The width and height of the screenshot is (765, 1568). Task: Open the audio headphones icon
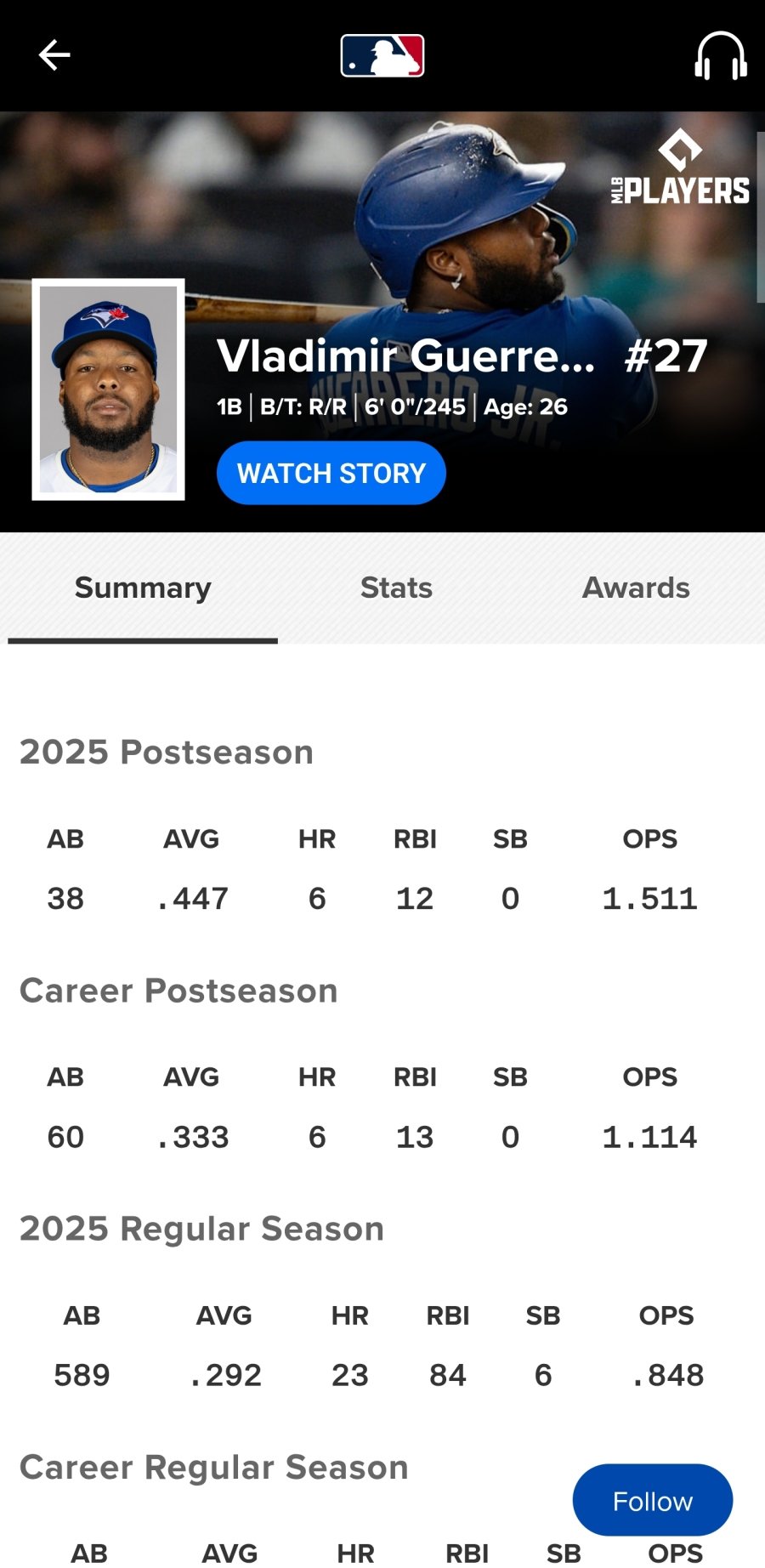tap(721, 56)
